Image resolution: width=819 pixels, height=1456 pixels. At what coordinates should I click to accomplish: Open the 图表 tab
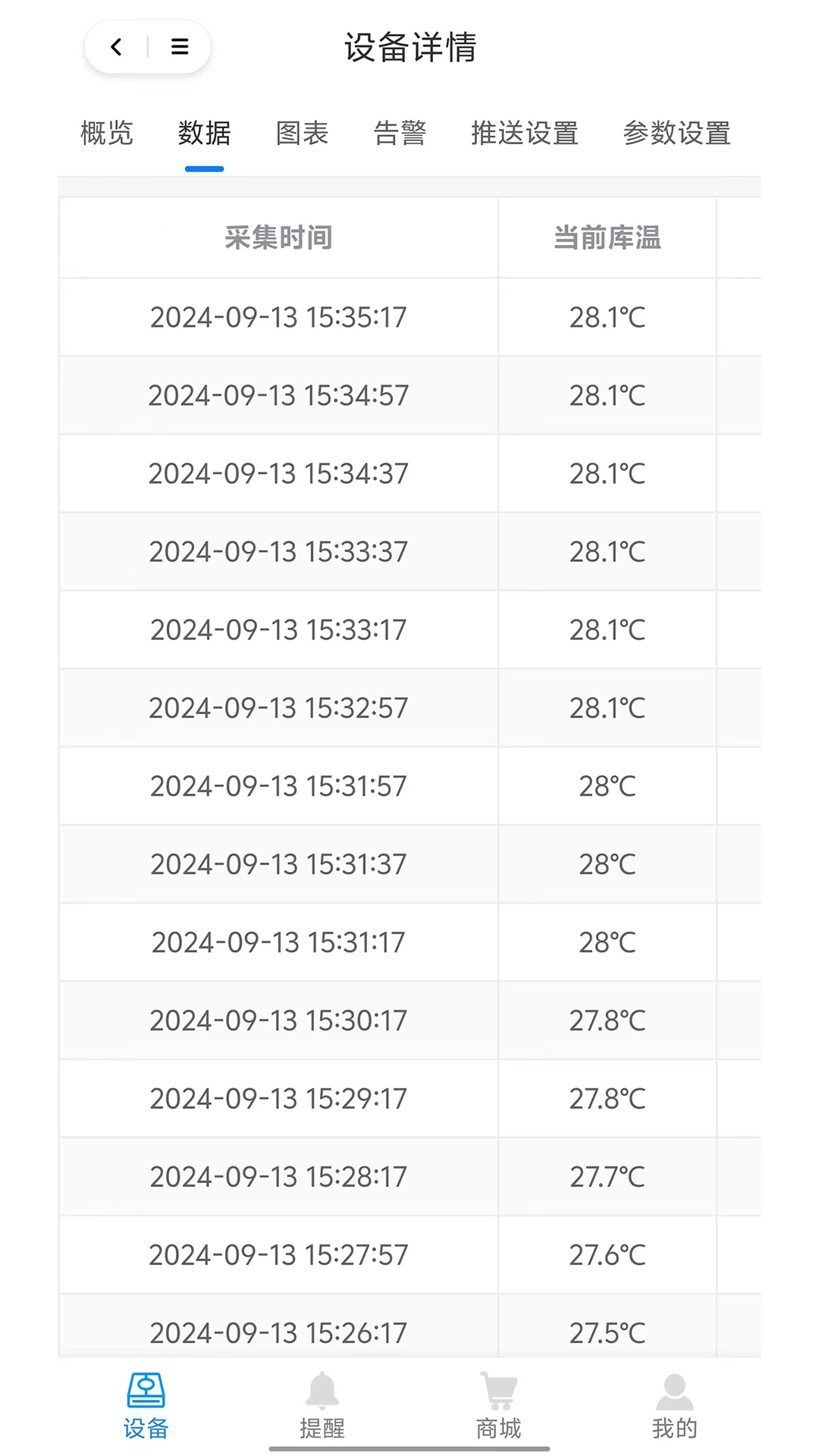[302, 133]
